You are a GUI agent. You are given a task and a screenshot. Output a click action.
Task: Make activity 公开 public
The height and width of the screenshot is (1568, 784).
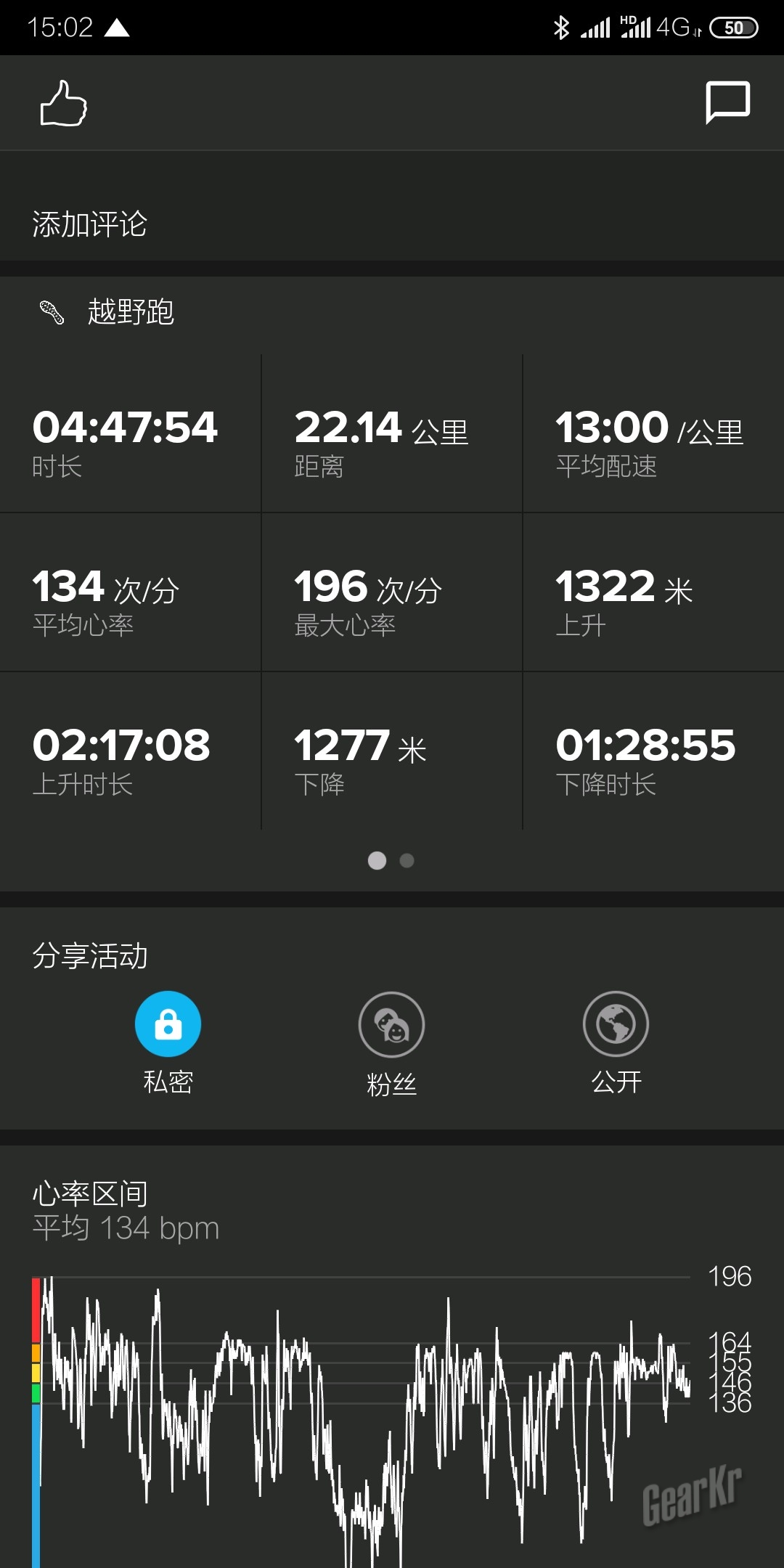(616, 1024)
